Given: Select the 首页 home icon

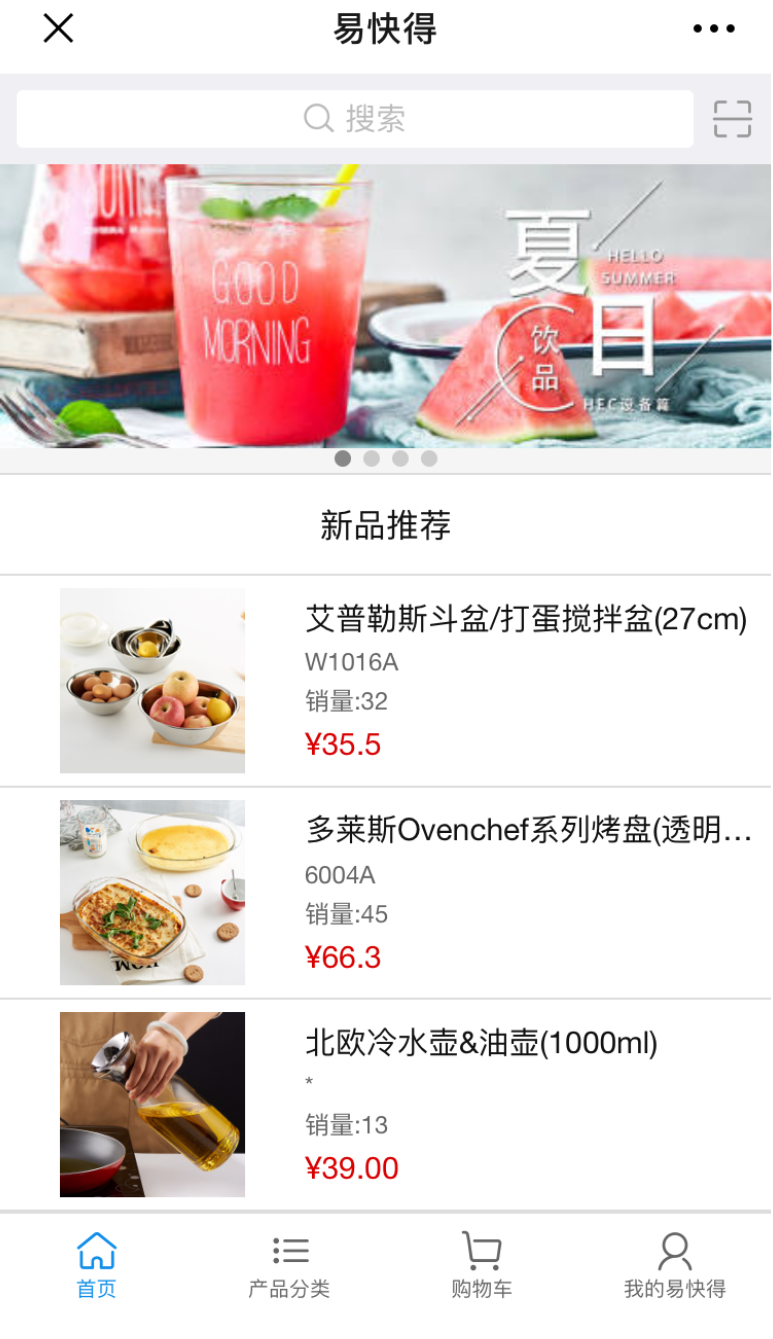Looking at the screenshot, I should click(96, 1249).
